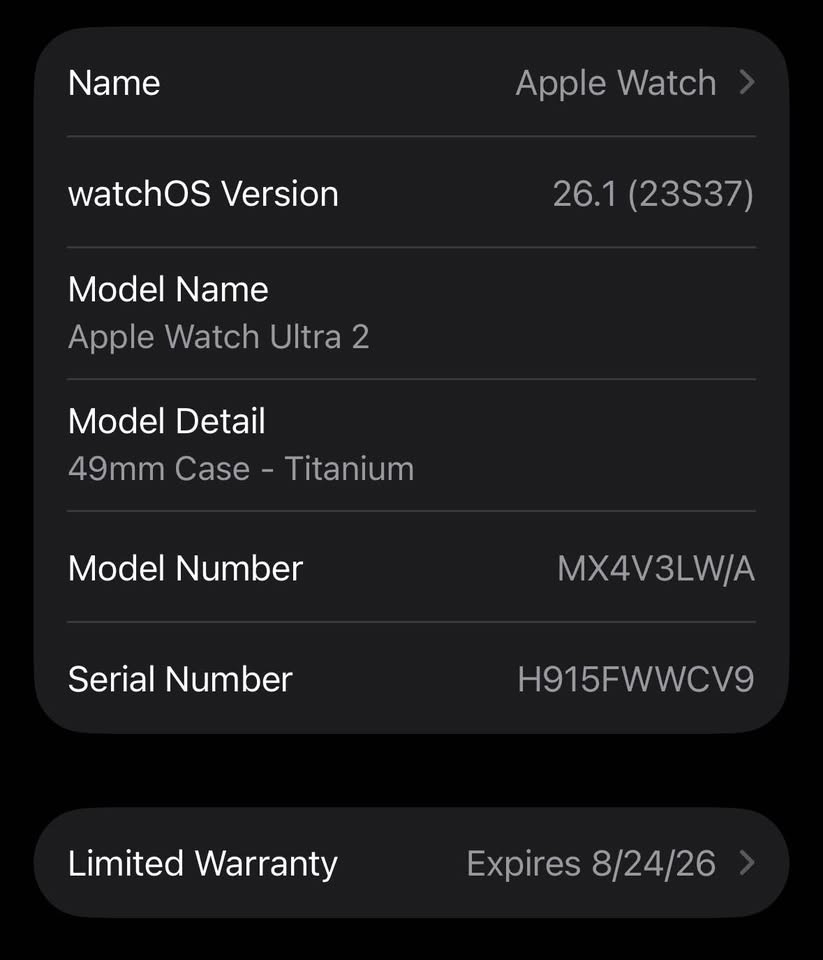Viewport: 823px width, 960px height.
Task: Tap the Model Number row
Action: tap(411, 568)
